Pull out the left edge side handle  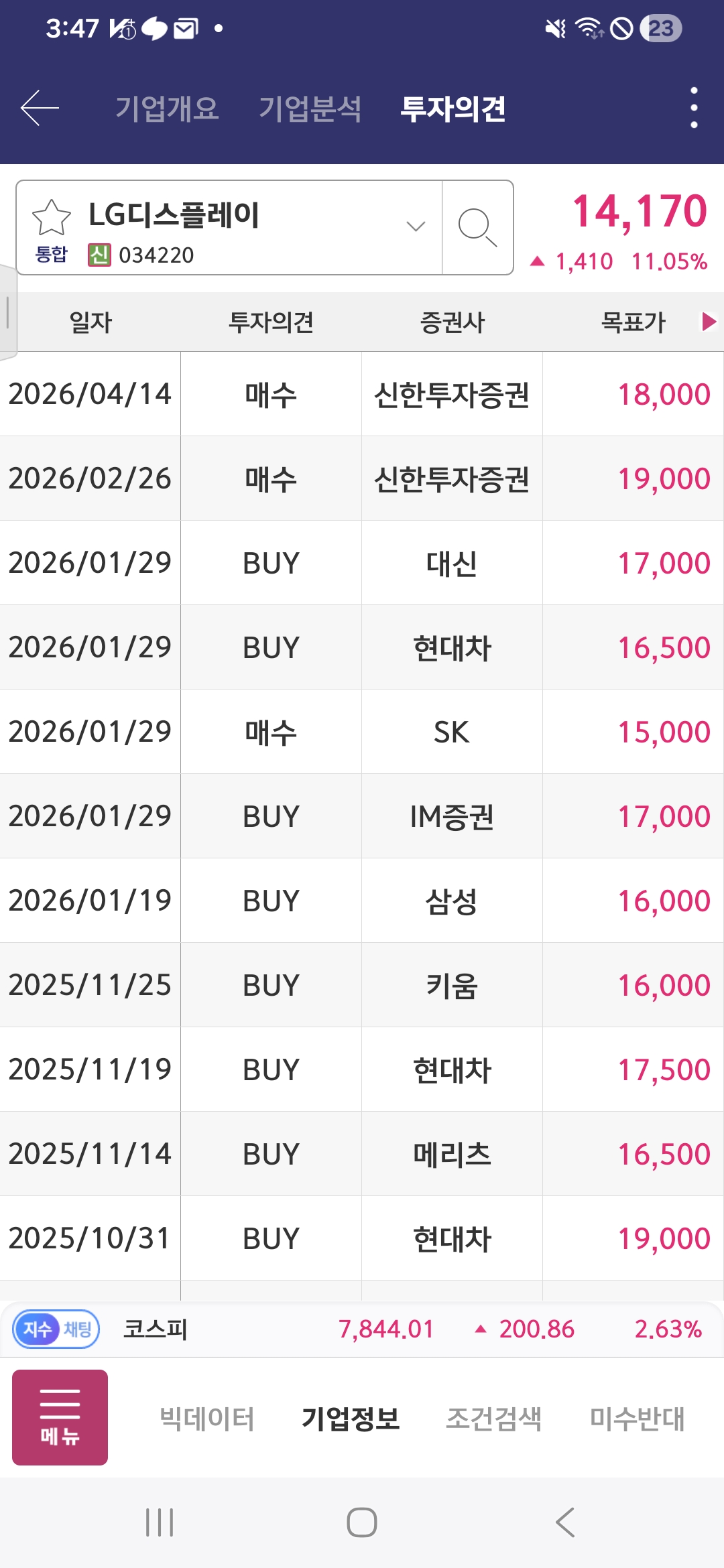tap(8, 312)
